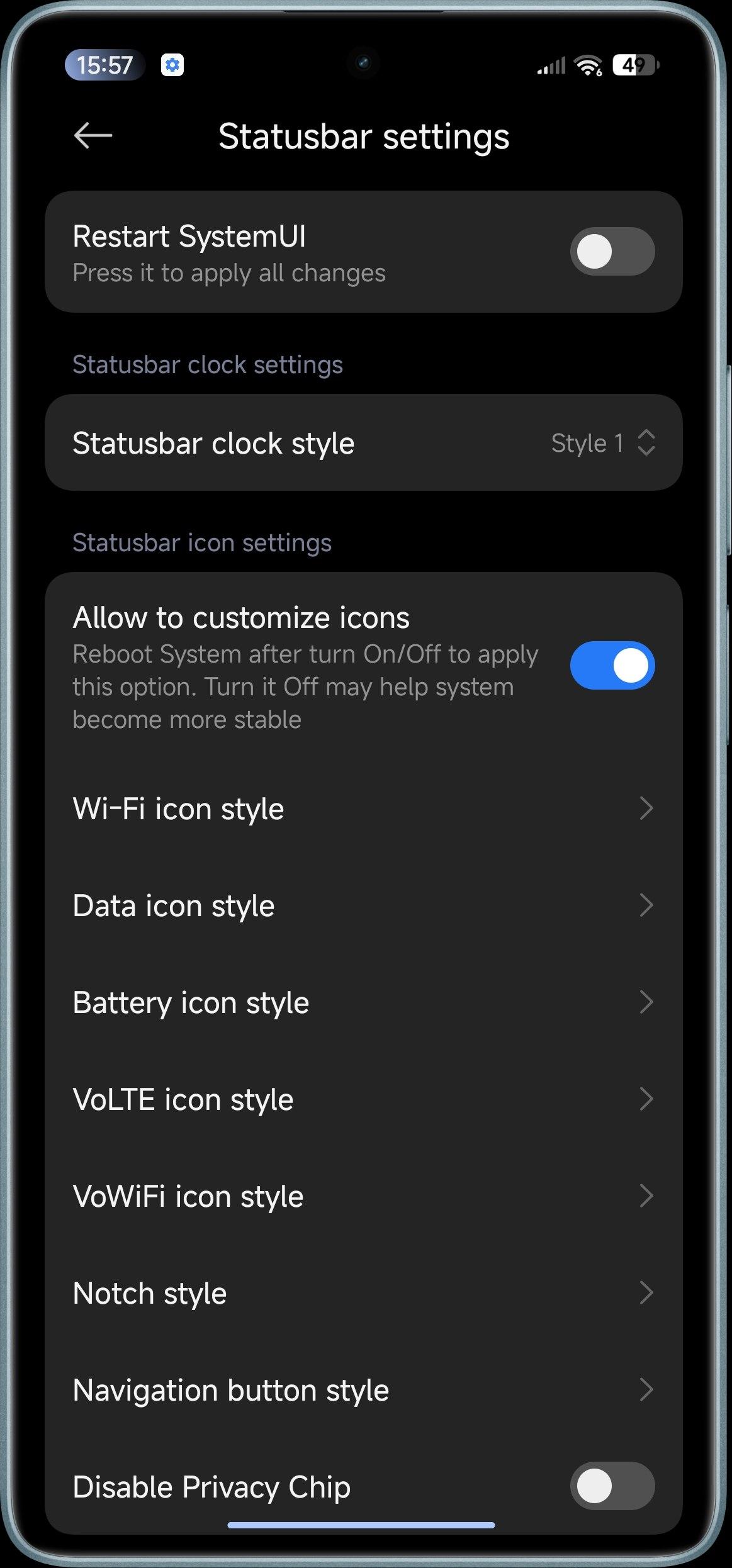
Task: Toggle the Restart SystemUI switch
Action: 612,252
